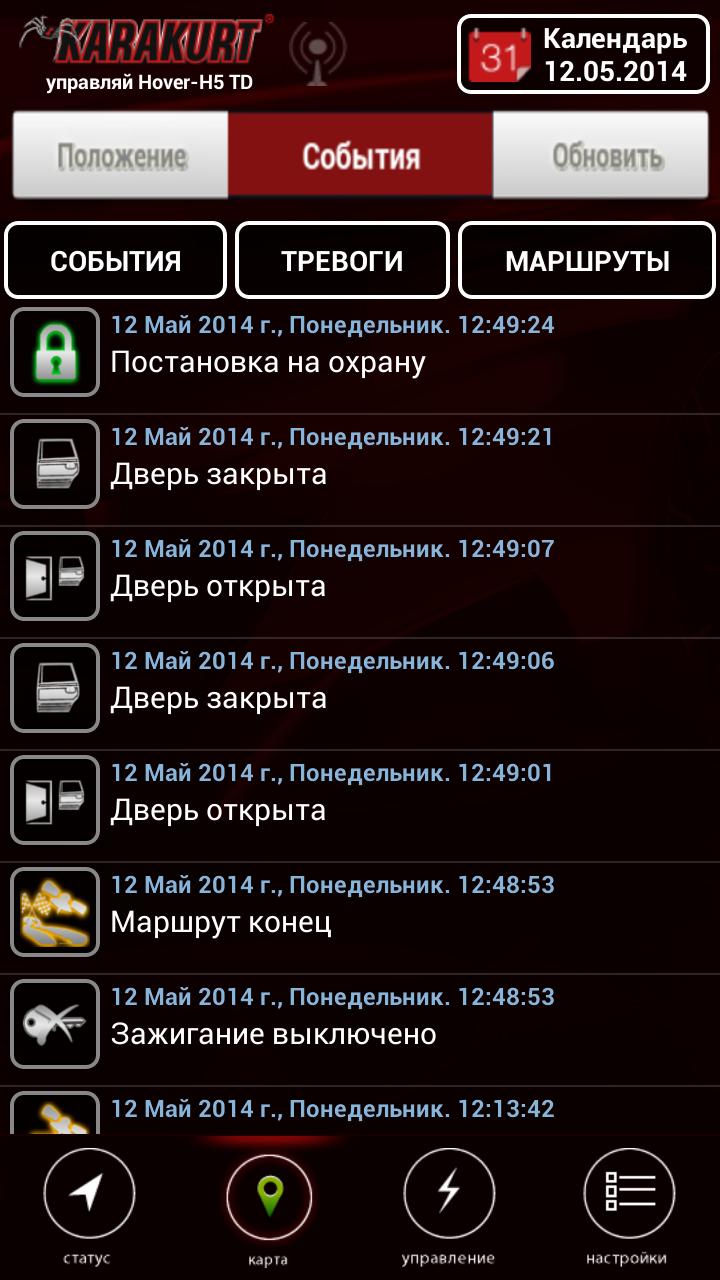This screenshot has height=1280, width=720.
Task: Open the Зажигание выключено event
Action: click(360, 1024)
